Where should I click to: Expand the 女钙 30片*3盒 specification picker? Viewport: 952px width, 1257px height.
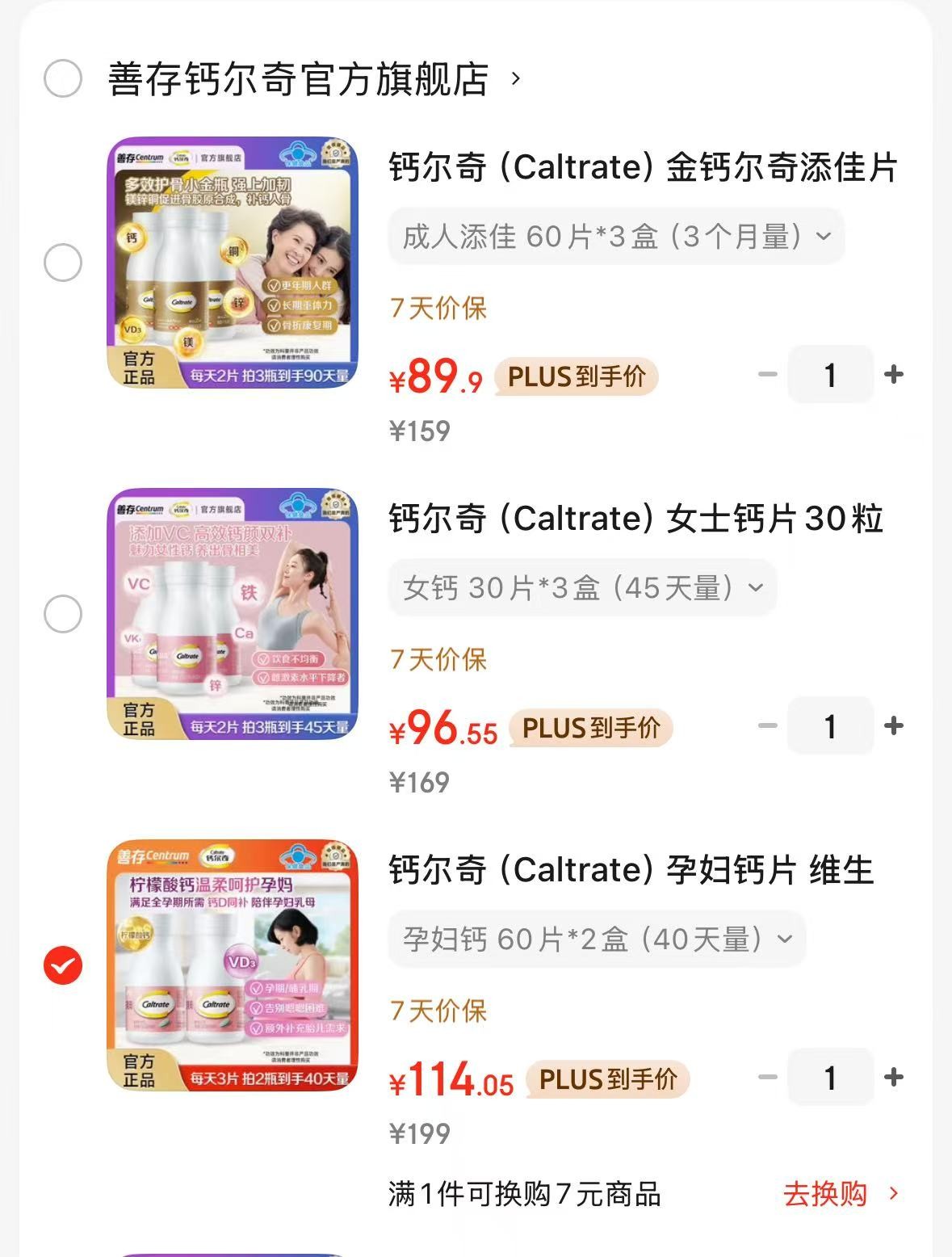click(582, 588)
